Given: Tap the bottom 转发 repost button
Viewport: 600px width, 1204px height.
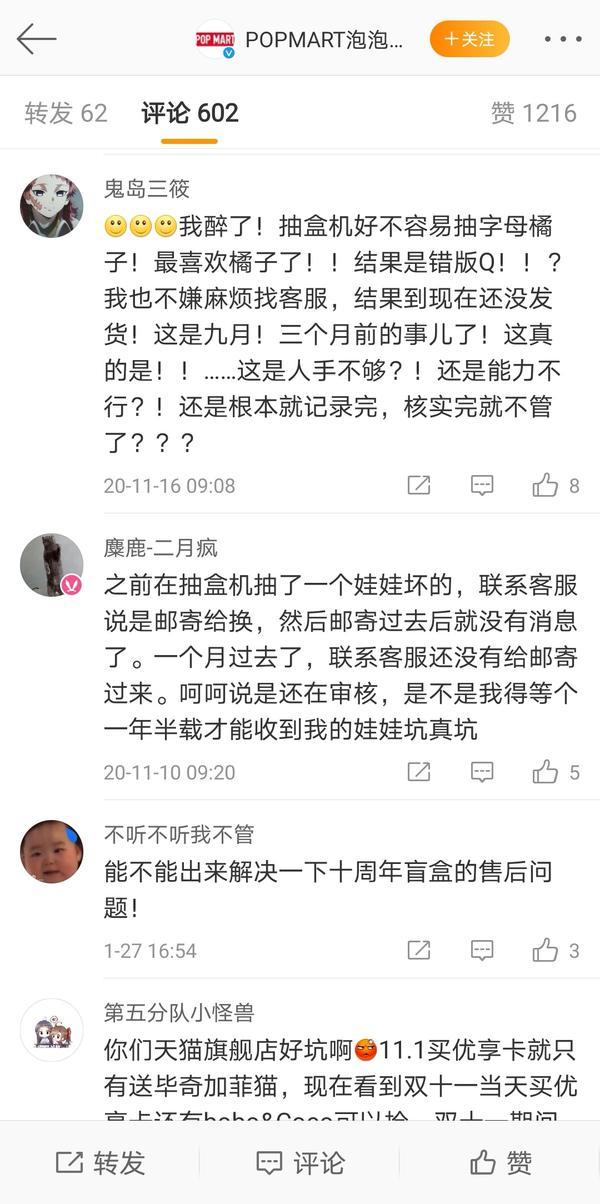Looking at the screenshot, I should (x=100, y=1163).
